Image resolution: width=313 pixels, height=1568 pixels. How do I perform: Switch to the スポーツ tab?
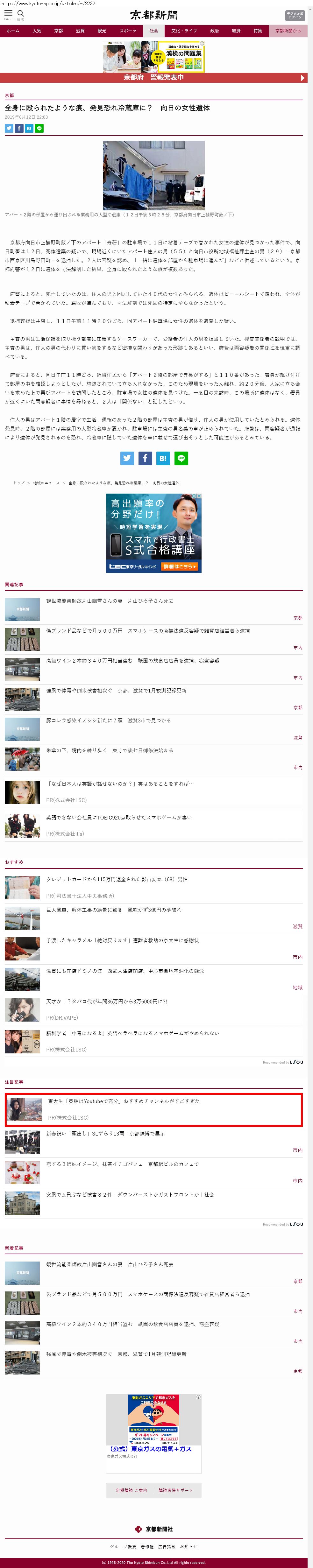[x=127, y=31]
